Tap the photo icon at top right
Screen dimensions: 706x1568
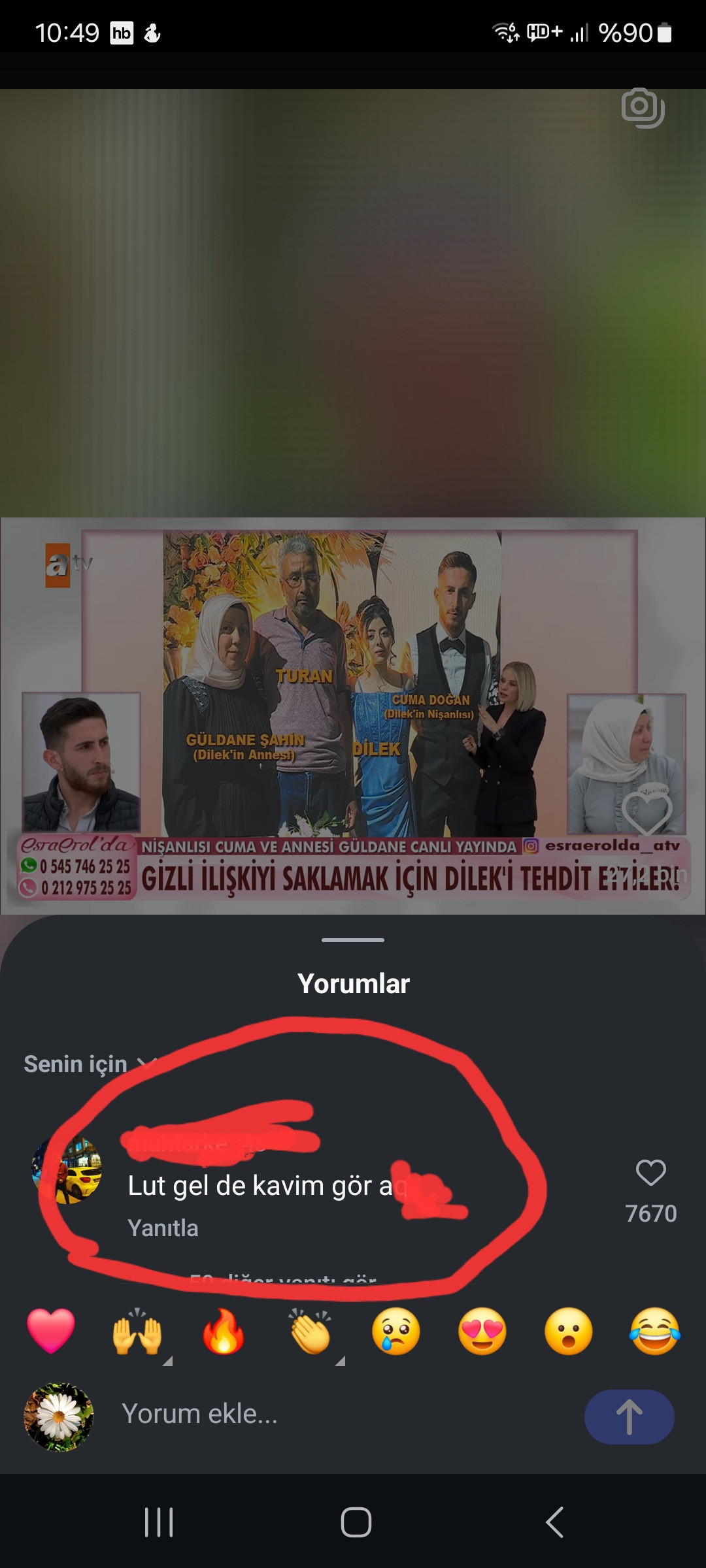click(x=643, y=108)
